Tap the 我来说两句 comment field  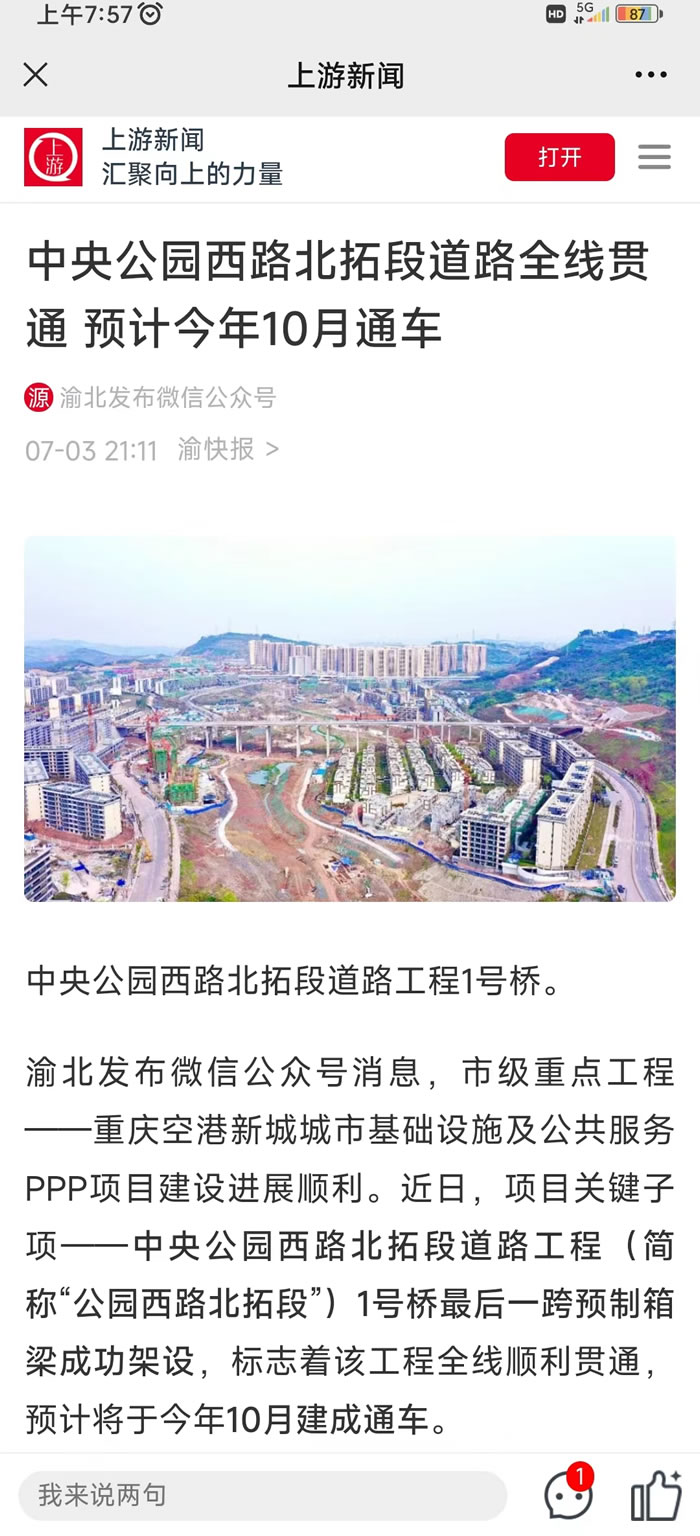tap(262, 1495)
